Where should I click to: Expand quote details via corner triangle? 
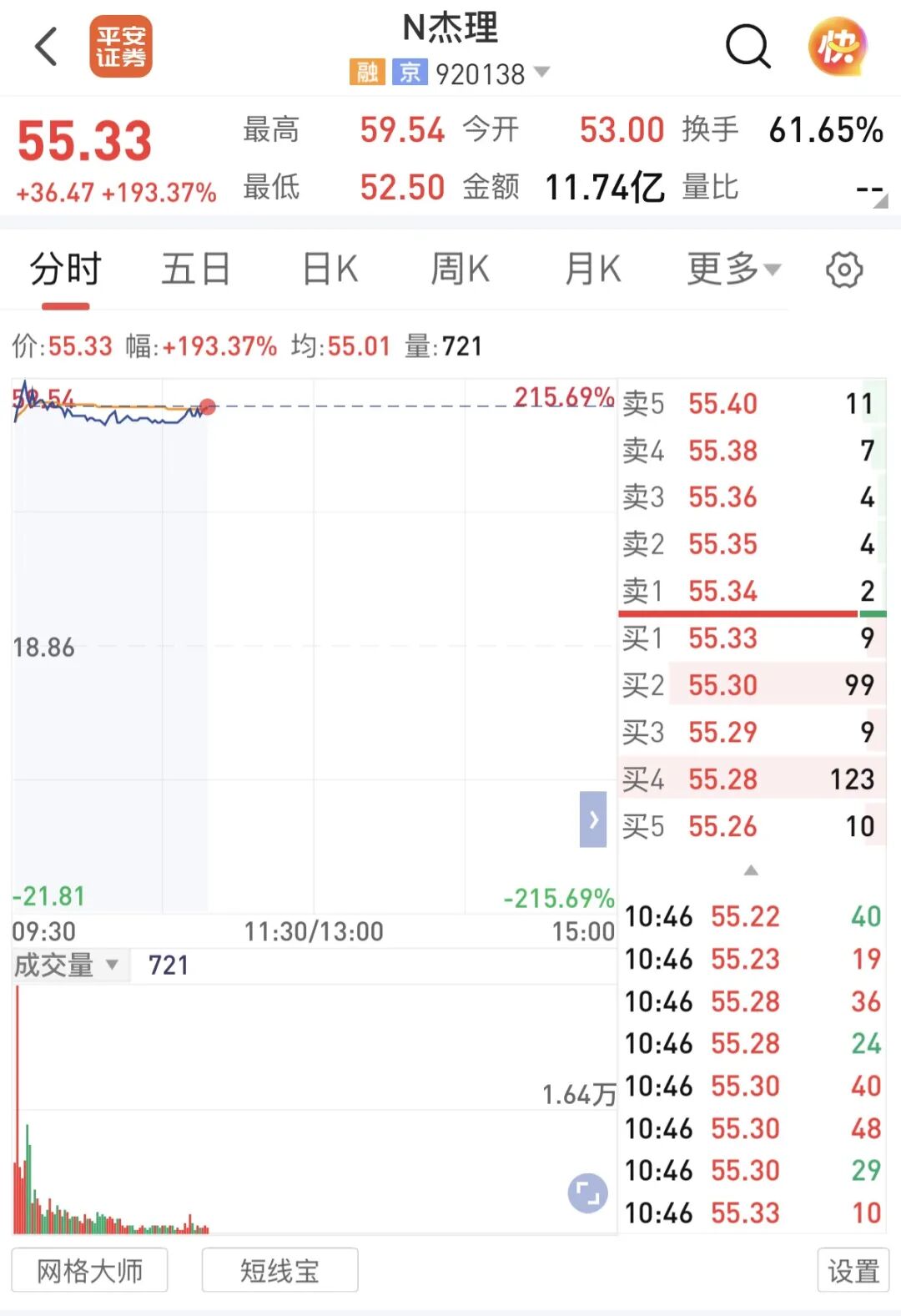[x=881, y=200]
